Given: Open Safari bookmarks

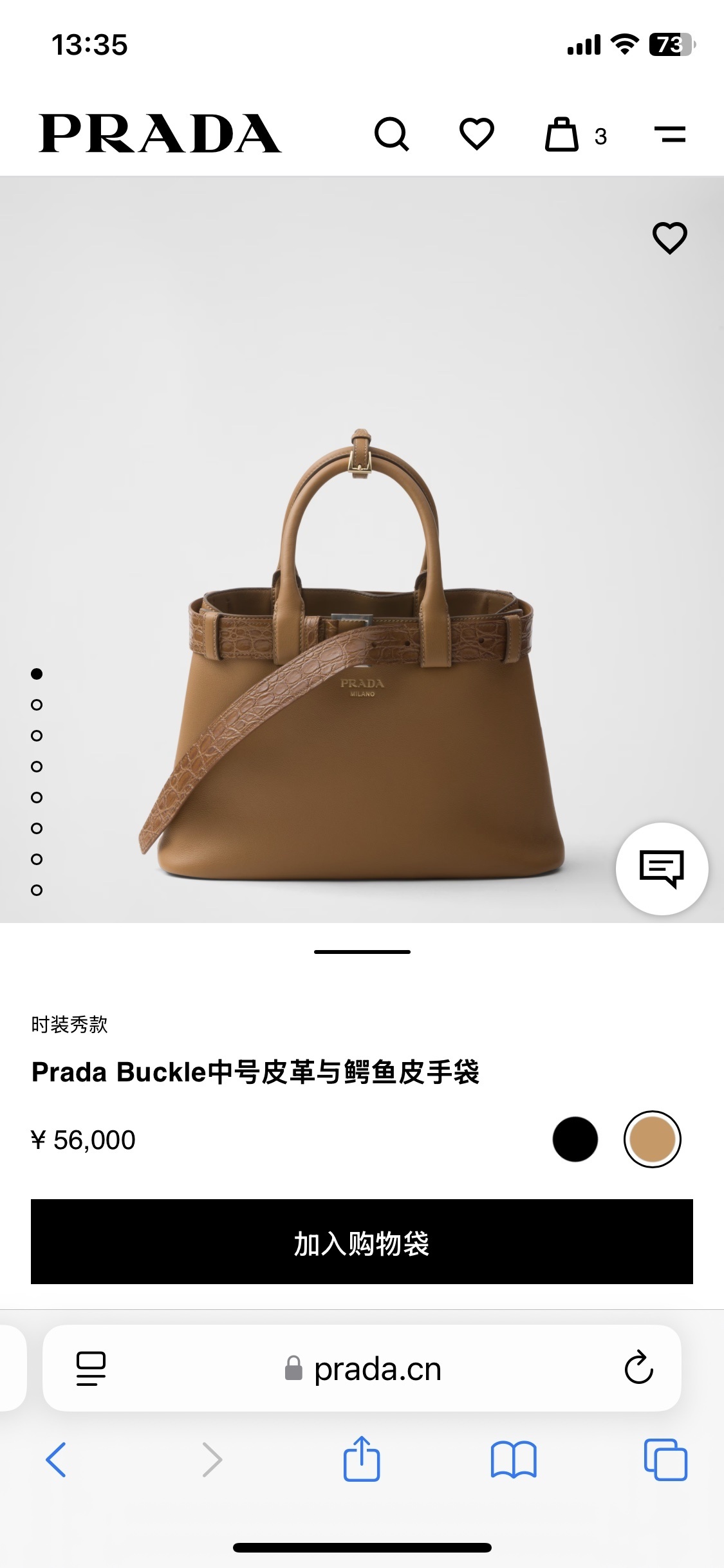Looking at the screenshot, I should [513, 1459].
